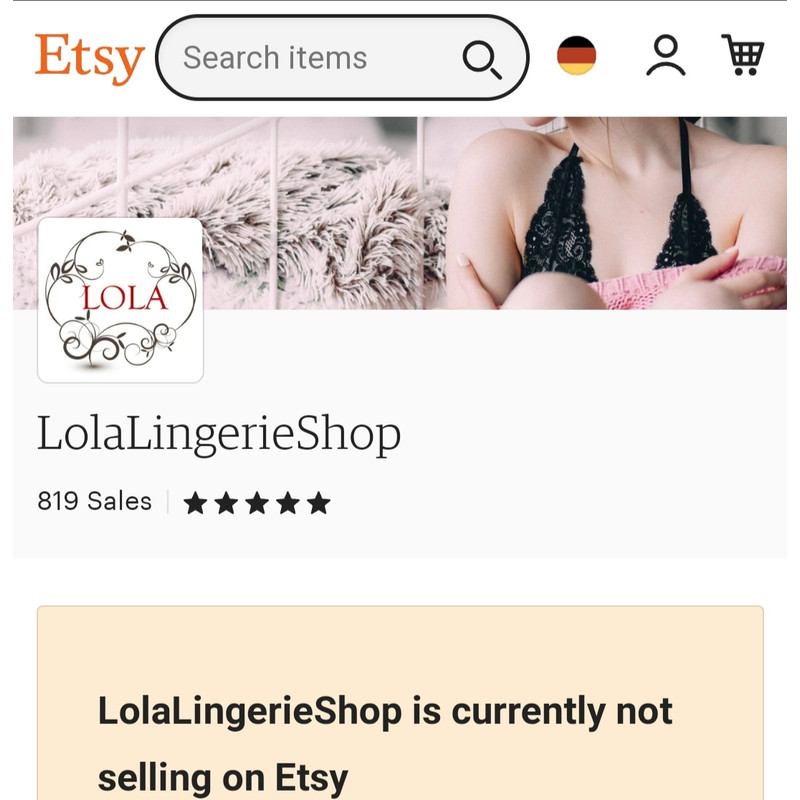Screen dimensions: 800x800
Task: Open the Etsy home logo
Action: tap(90, 59)
